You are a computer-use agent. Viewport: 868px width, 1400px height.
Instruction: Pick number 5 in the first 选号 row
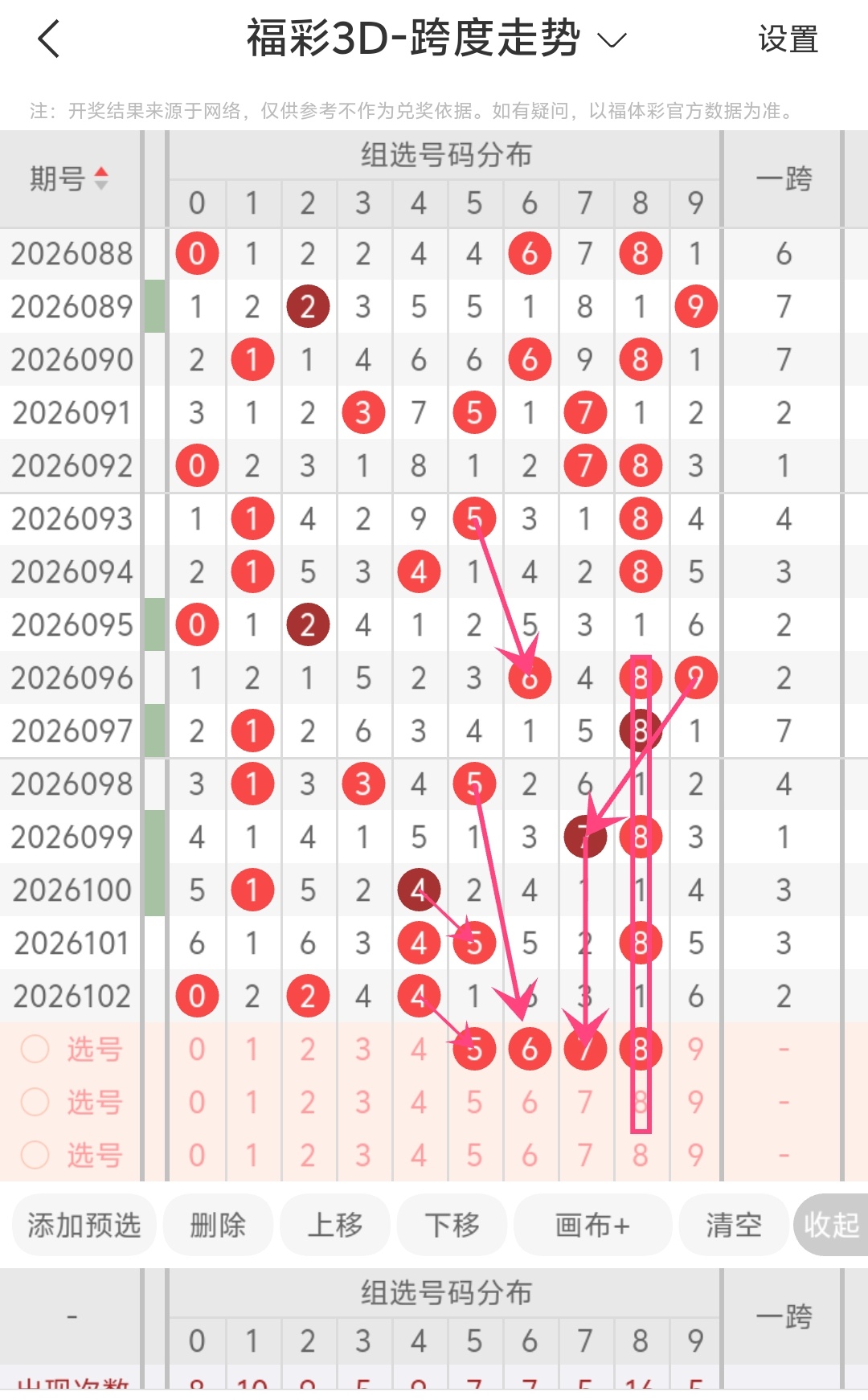[x=474, y=1049]
